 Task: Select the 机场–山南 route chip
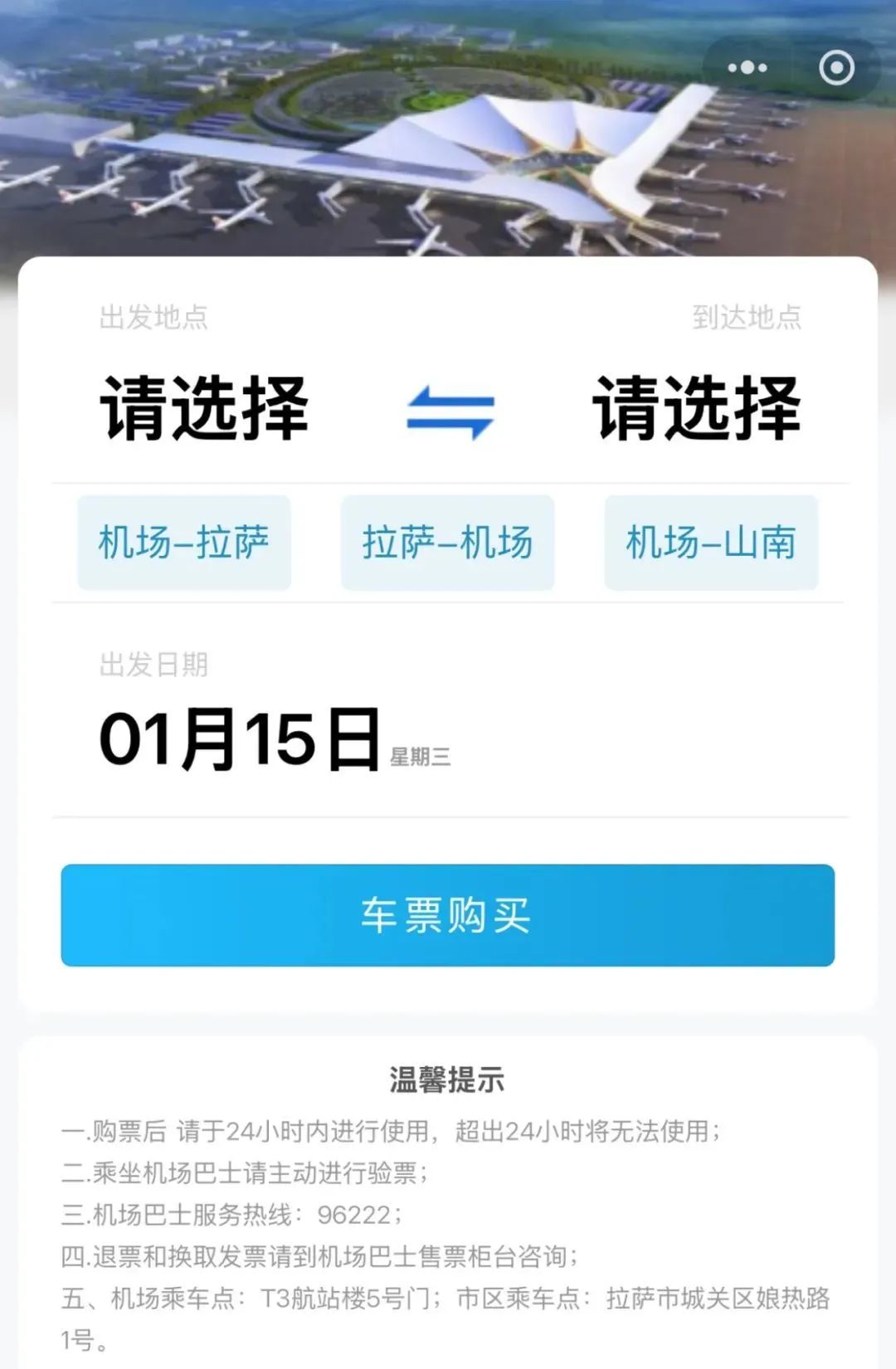point(711,543)
